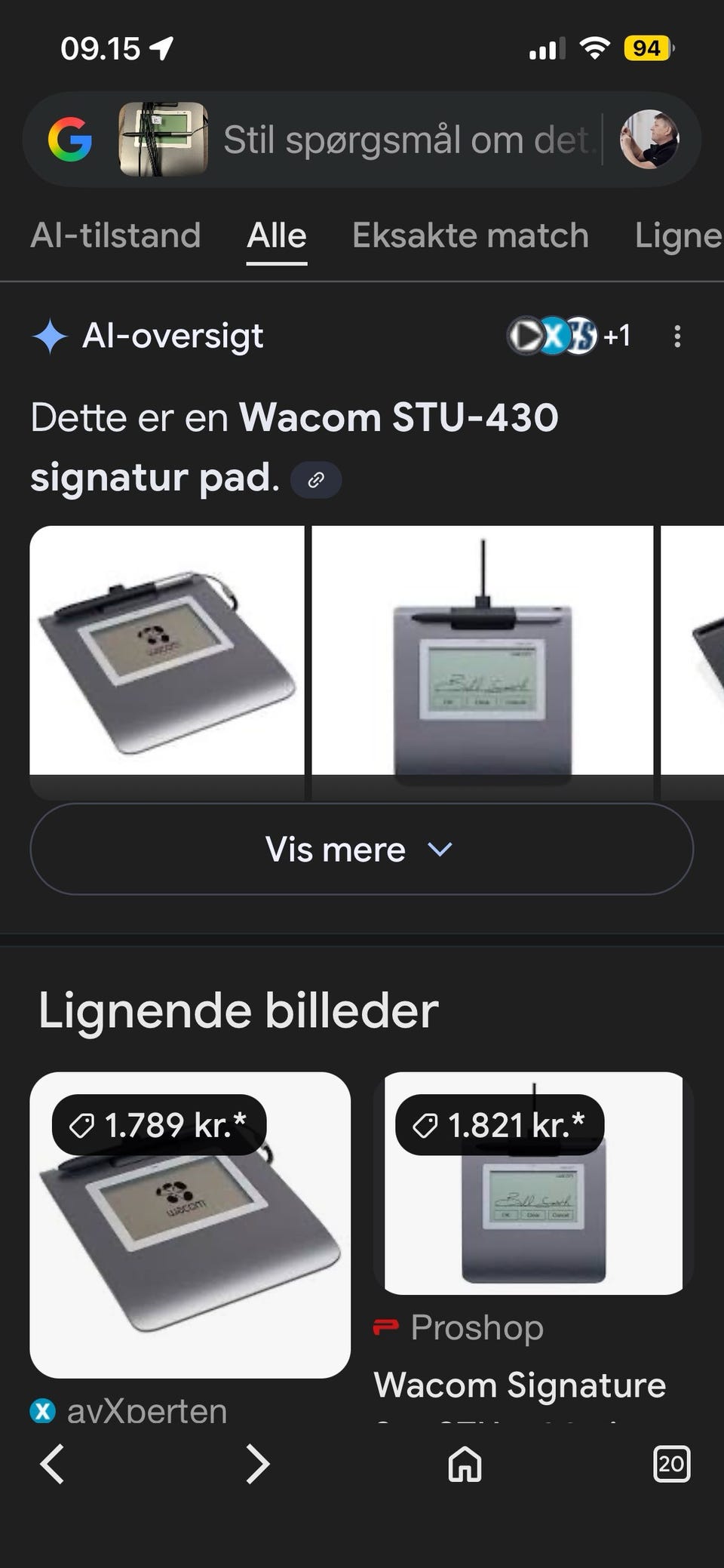Viewport: 724px width, 1568px height.
Task: Open the AI-oversigt three-dot options menu
Action: (678, 337)
